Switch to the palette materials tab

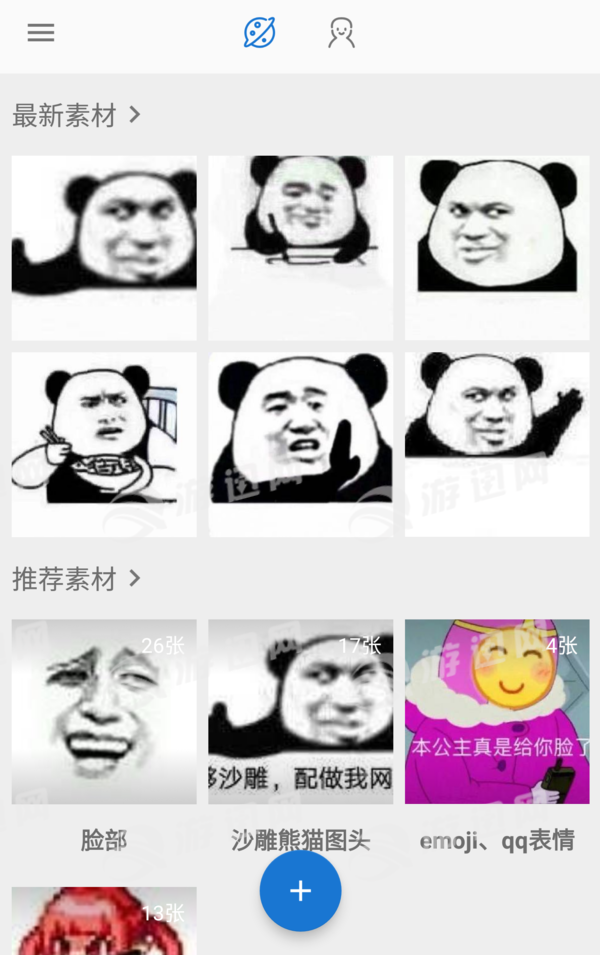[260, 33]
